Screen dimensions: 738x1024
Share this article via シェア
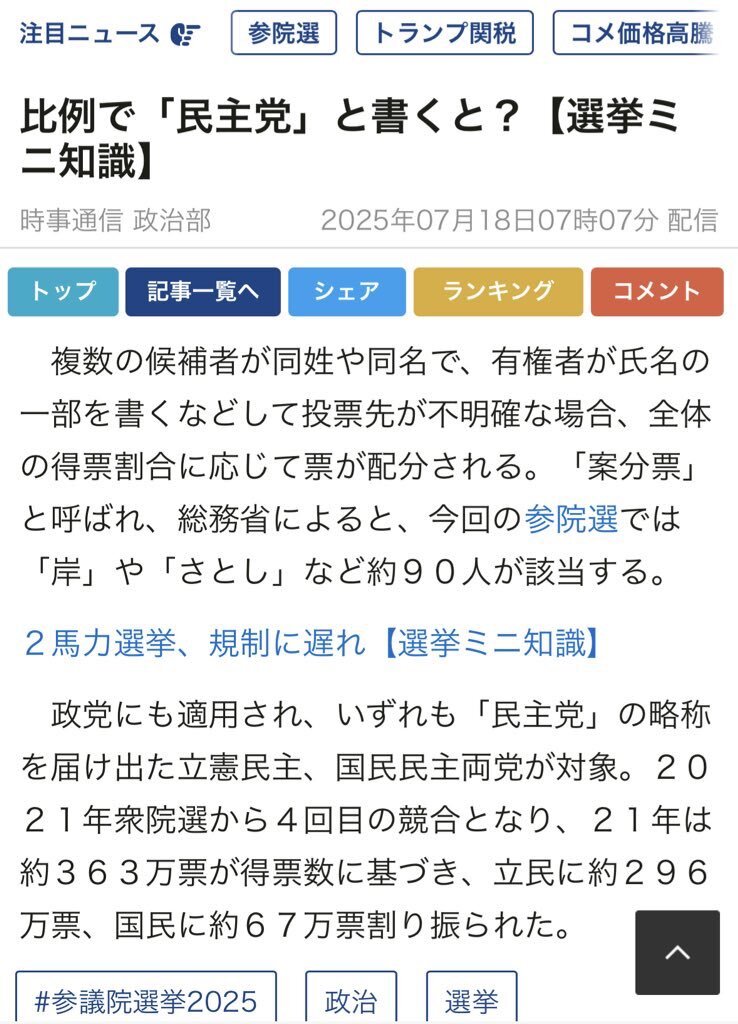(347, 292)
